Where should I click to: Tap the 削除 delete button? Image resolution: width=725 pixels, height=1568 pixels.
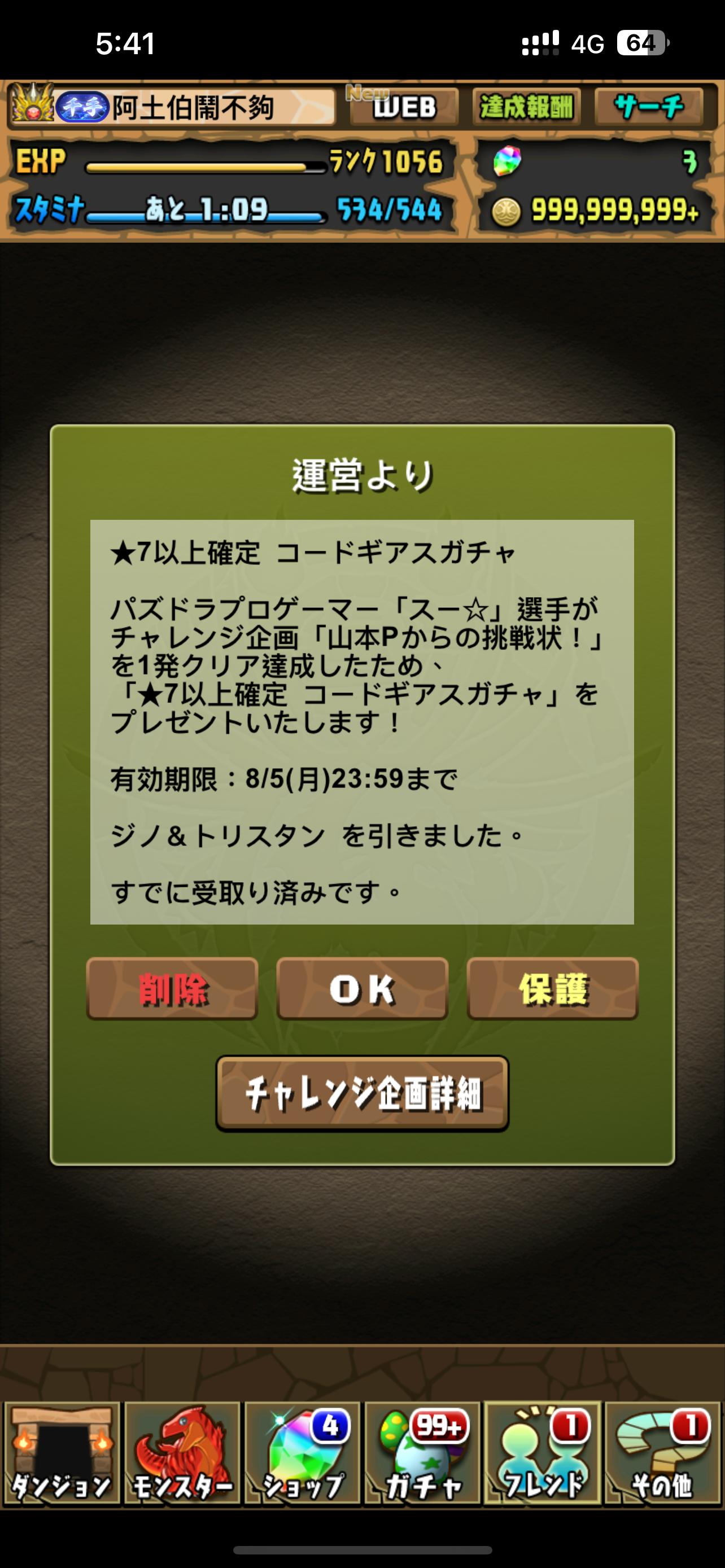172,988
